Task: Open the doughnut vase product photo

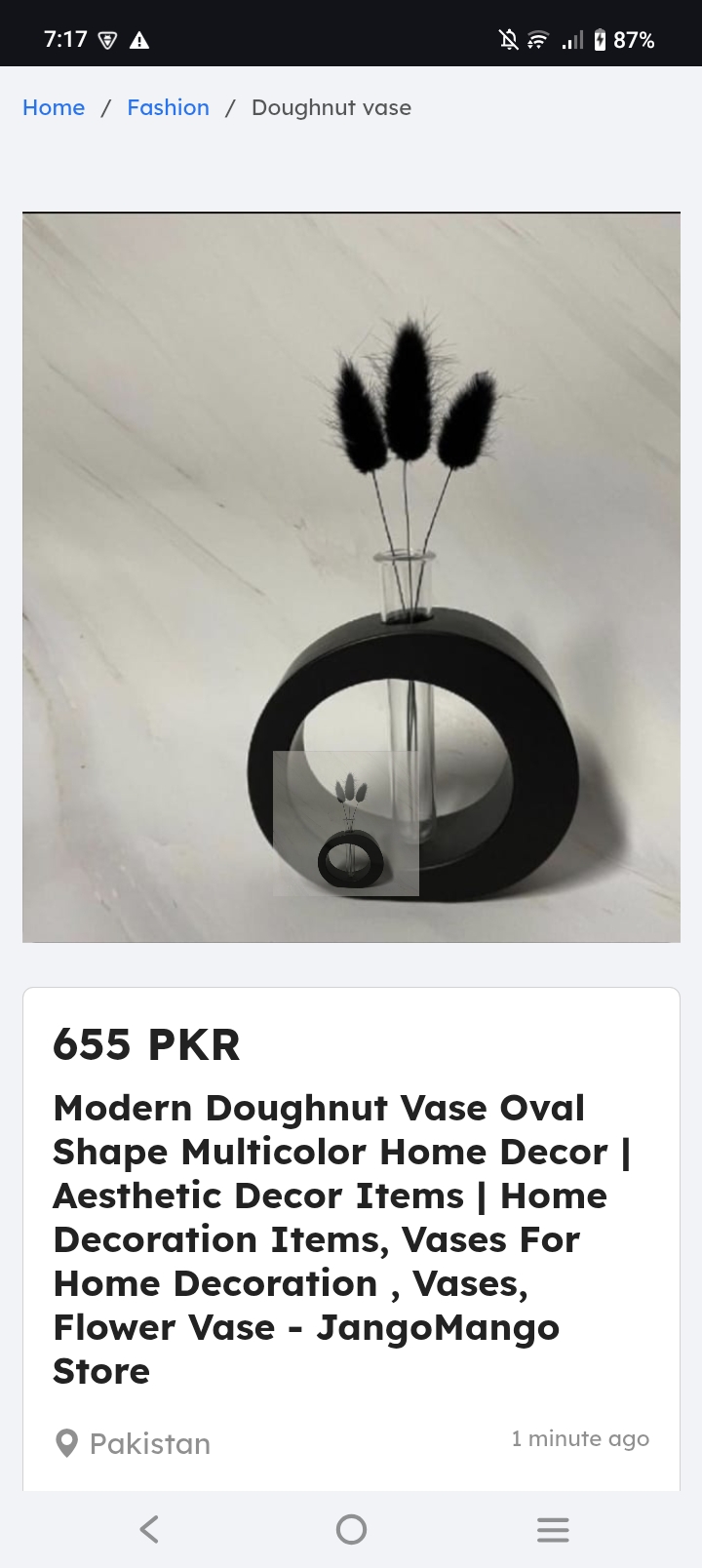Action: tap(351, 578)
